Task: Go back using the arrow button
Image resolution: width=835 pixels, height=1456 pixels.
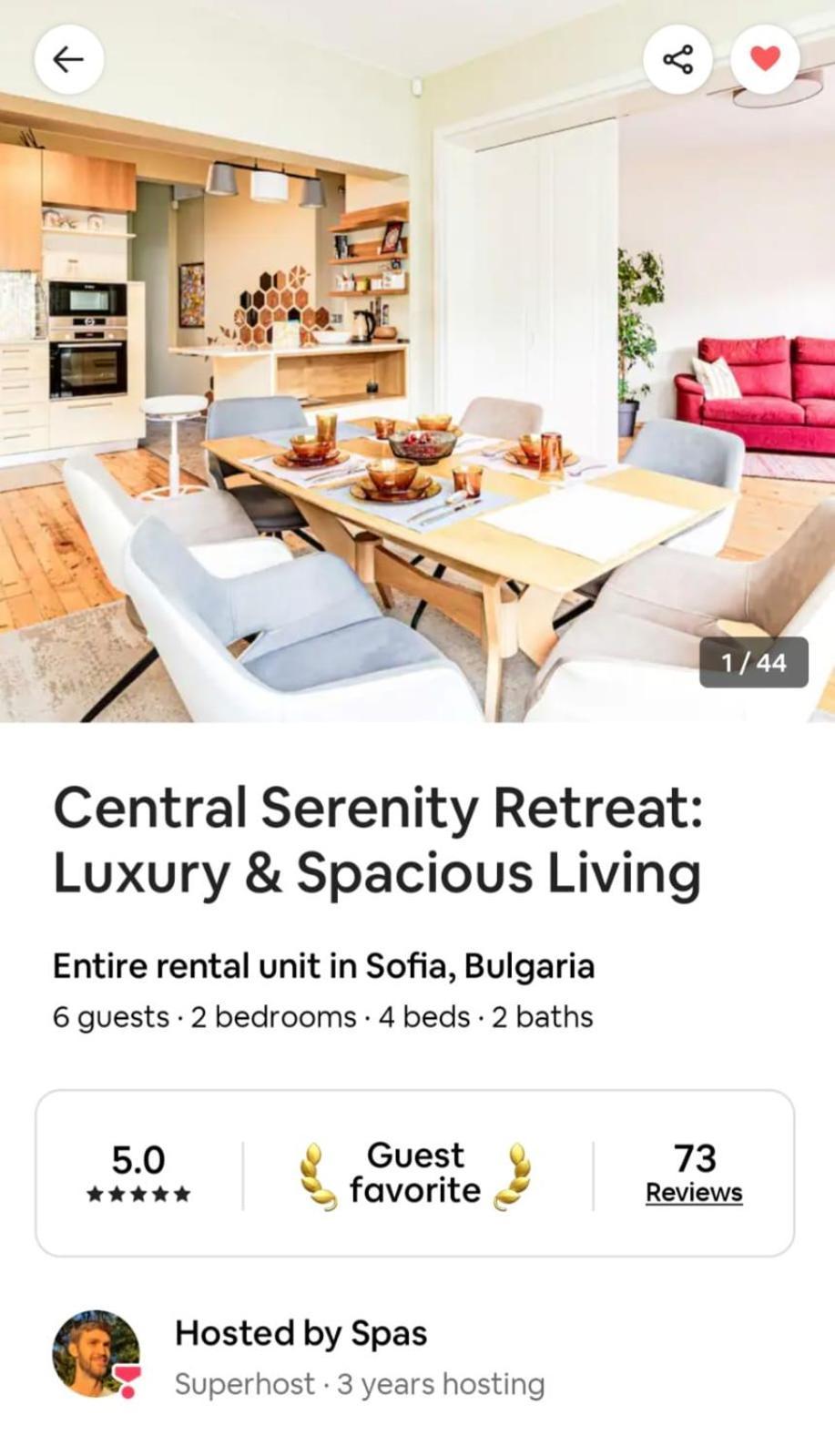Action: [x=68, y=60]
